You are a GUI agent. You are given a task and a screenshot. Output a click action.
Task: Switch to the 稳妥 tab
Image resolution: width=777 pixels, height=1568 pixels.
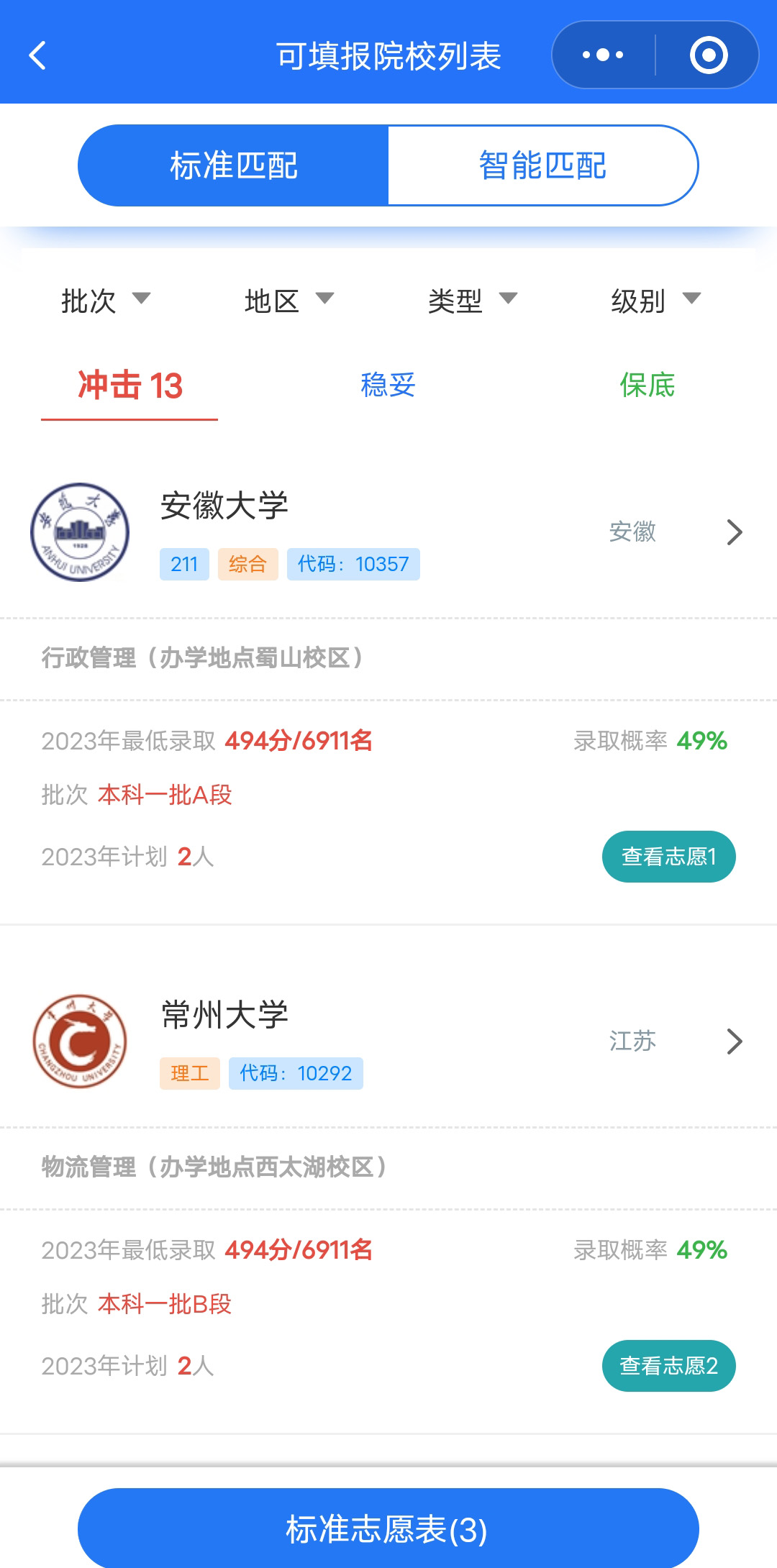point(388,386)
